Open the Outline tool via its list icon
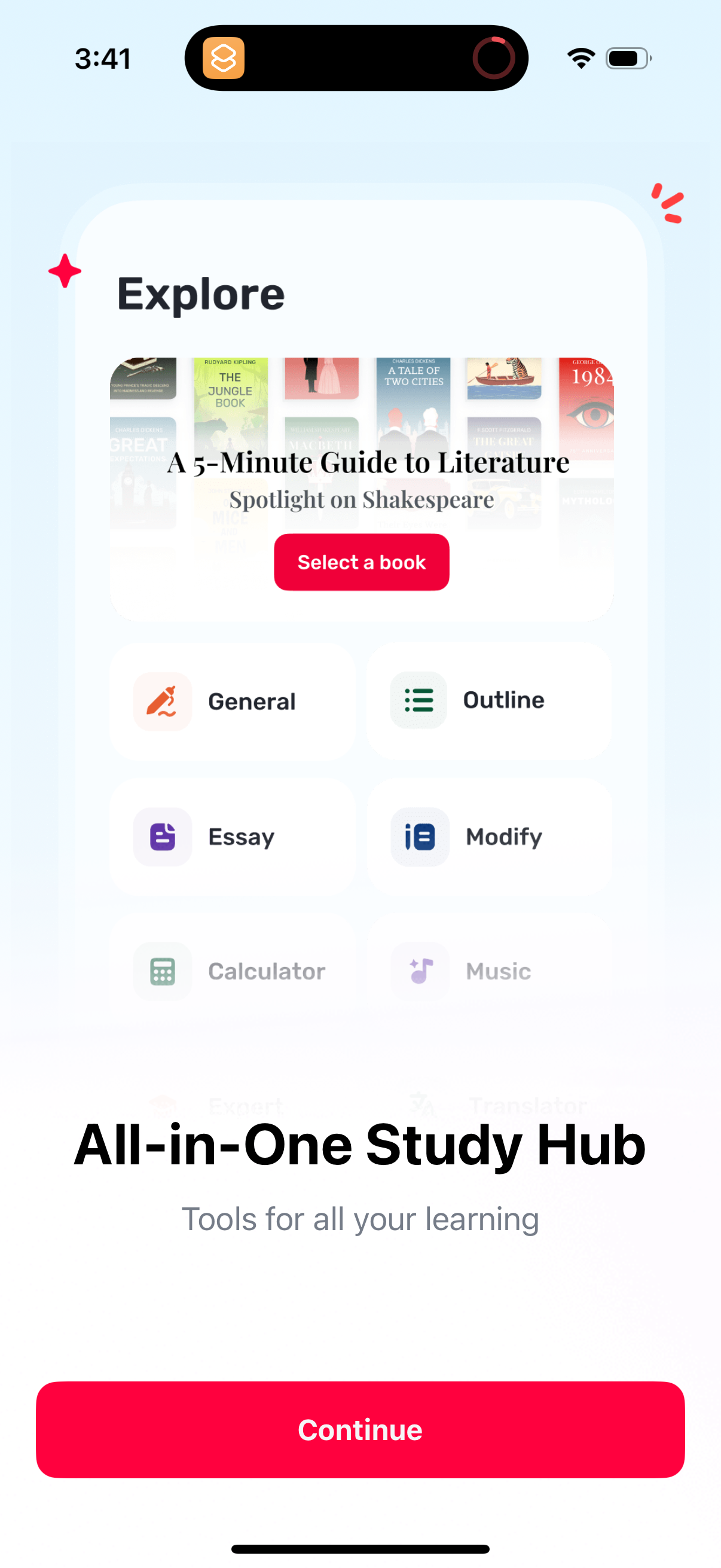The width and height of the screenshot is (721, 1568). (x=420, y=701)
